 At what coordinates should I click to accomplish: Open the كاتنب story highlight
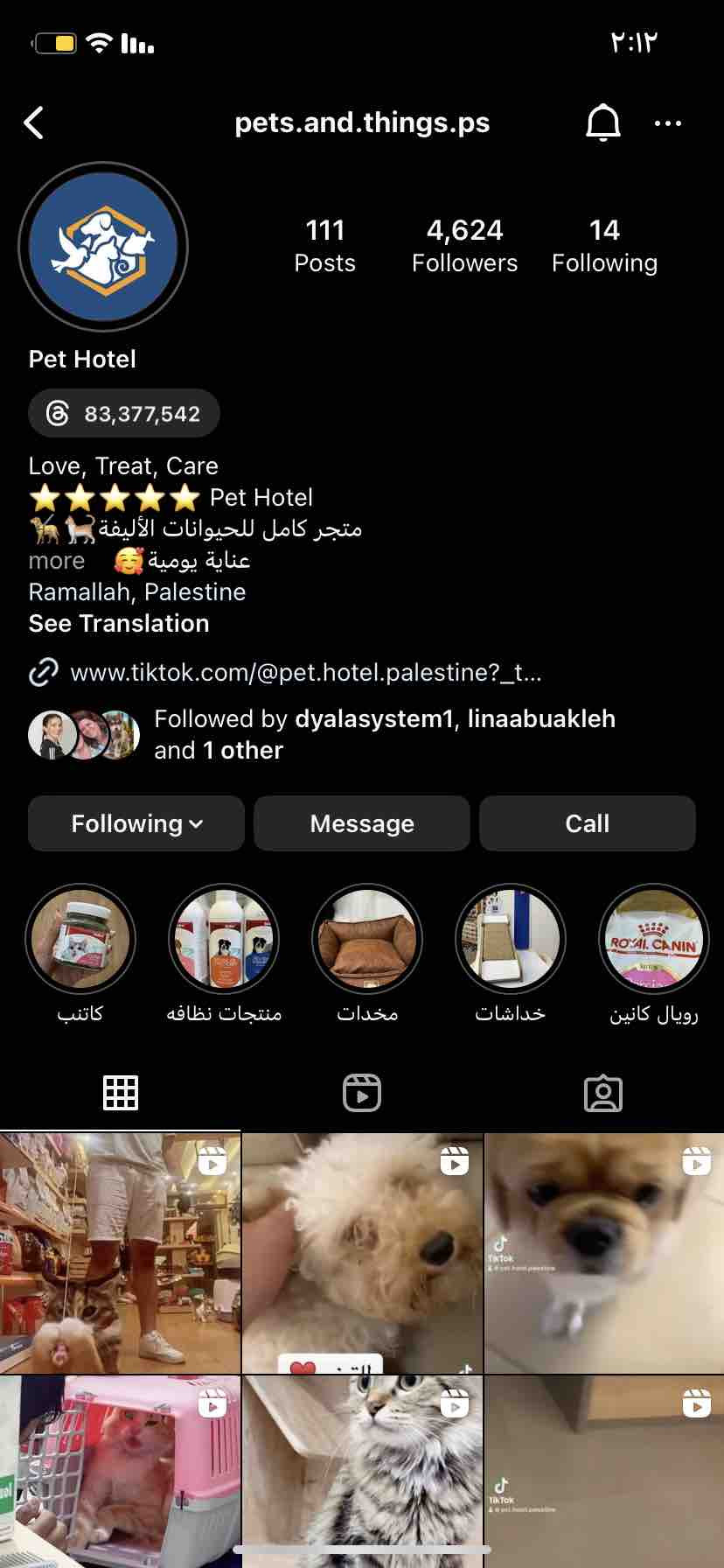[80, 941]
